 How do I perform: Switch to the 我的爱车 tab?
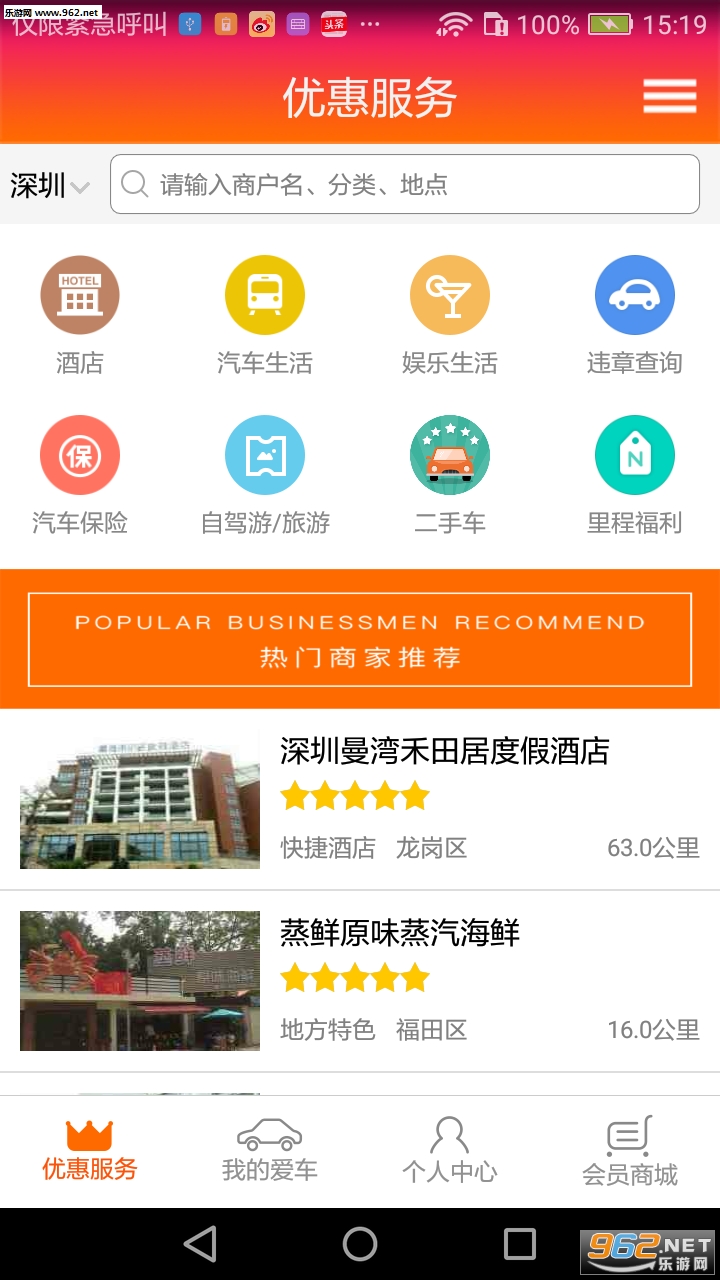pyautogui.click(x=270, y=1152)
